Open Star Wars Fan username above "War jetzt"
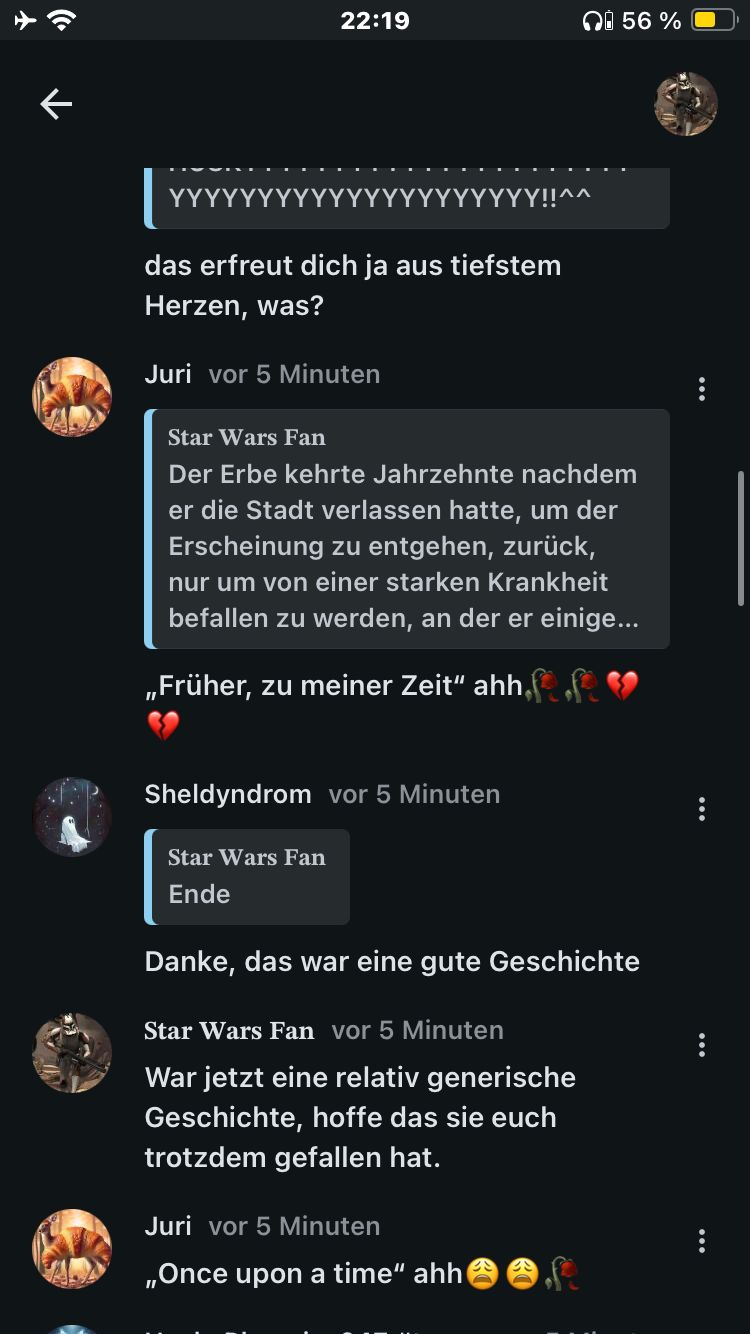 (229, 1030)
